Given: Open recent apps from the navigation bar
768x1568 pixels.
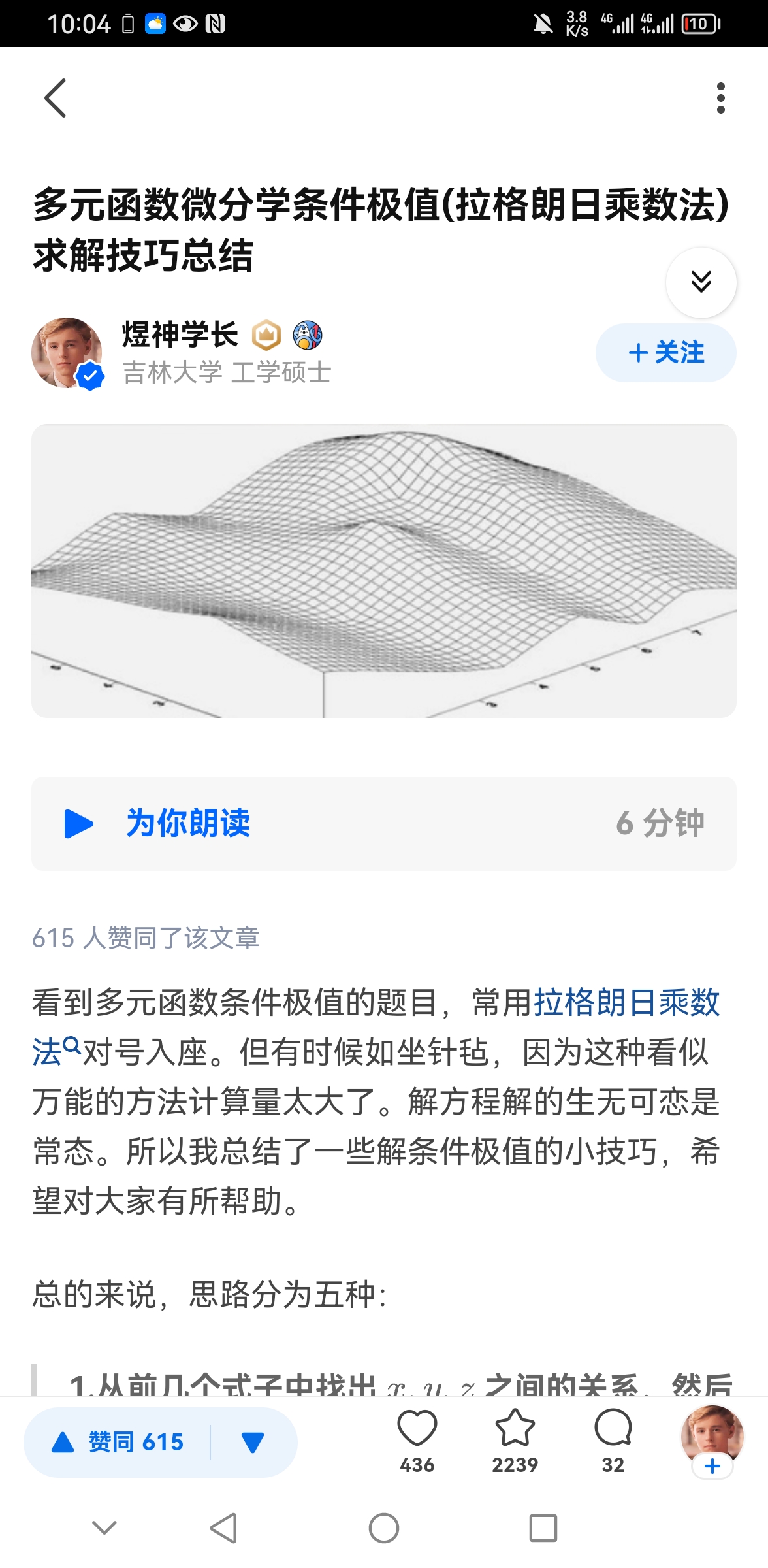Looking at the screenshot, I should [543, 1528].
